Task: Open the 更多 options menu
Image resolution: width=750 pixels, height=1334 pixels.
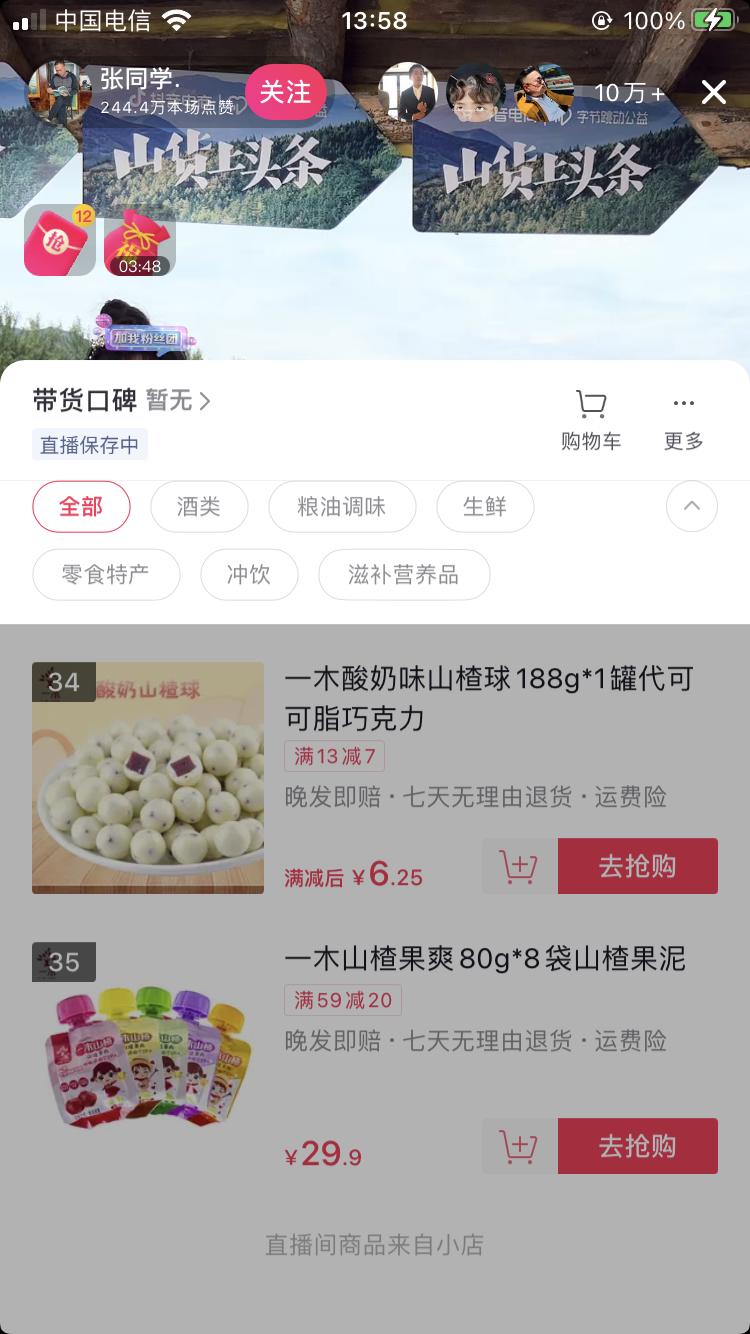Action: [x=684, y=420]
